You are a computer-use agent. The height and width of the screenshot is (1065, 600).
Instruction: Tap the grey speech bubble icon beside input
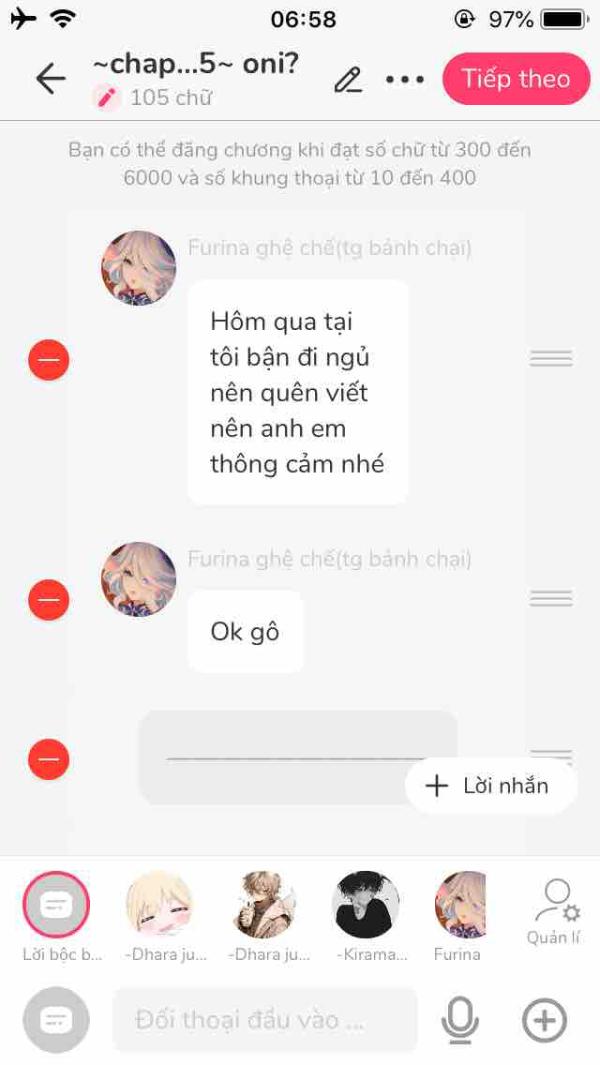(56, 1020)
